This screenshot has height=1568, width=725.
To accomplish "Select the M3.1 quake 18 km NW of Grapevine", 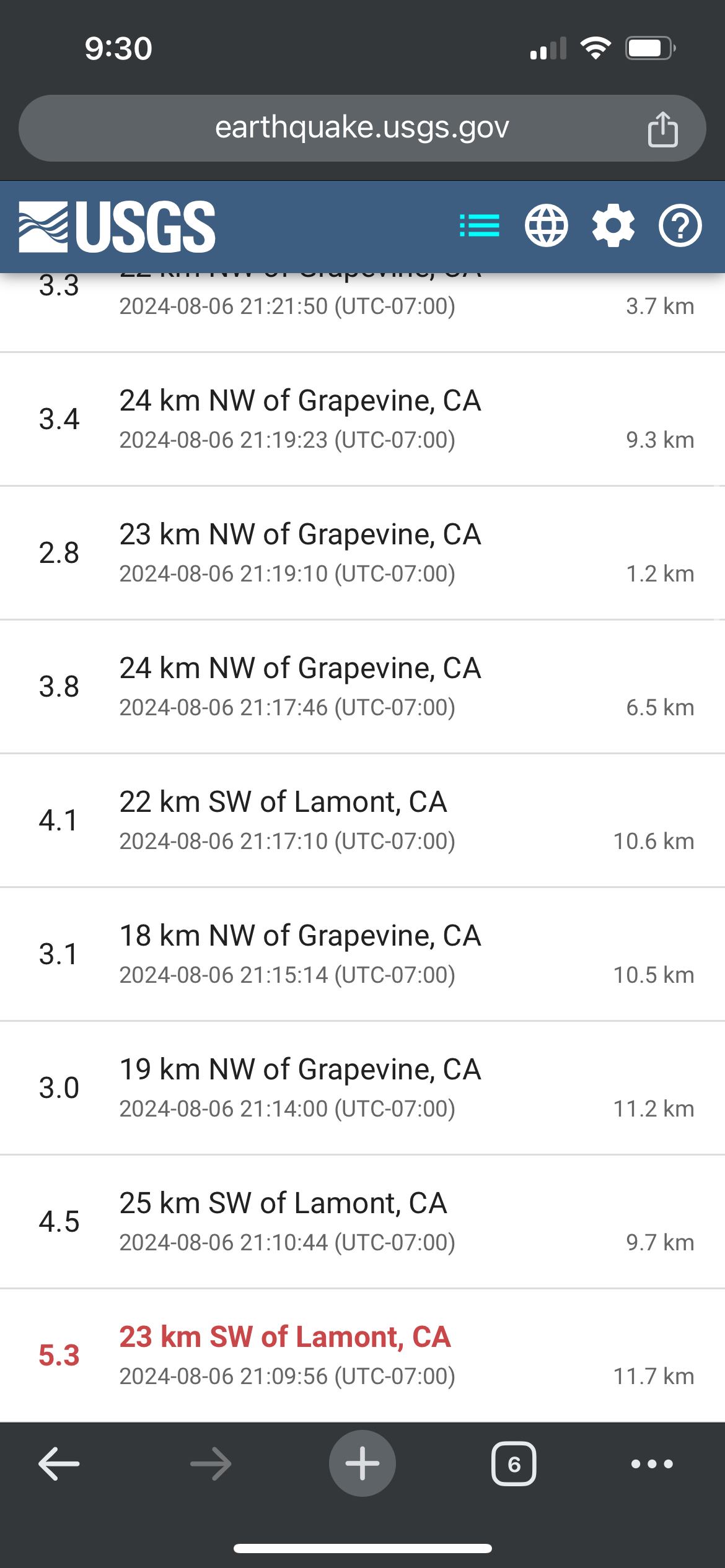I will 362,954.
